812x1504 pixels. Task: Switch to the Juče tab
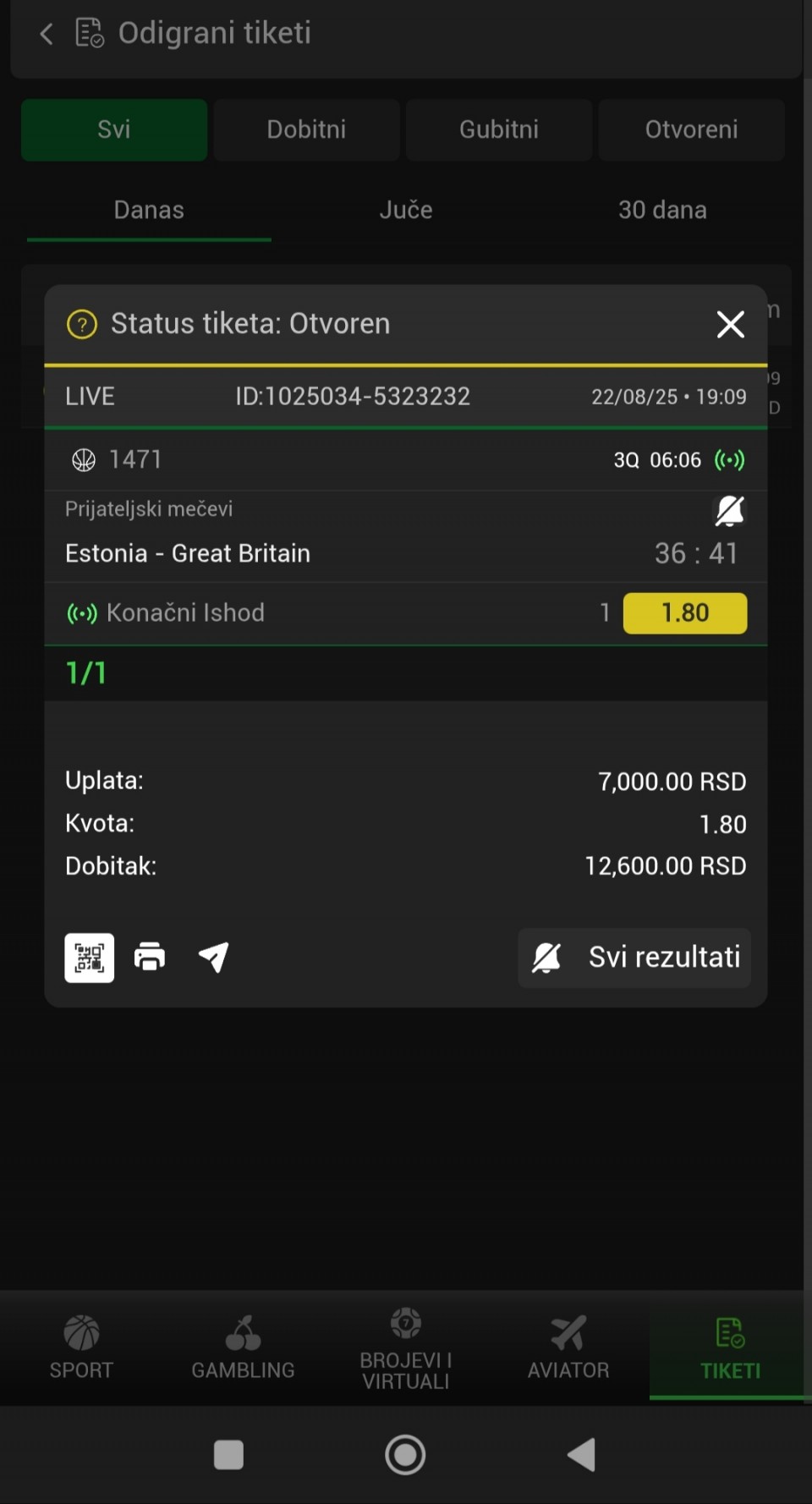[x=406, y=210]
